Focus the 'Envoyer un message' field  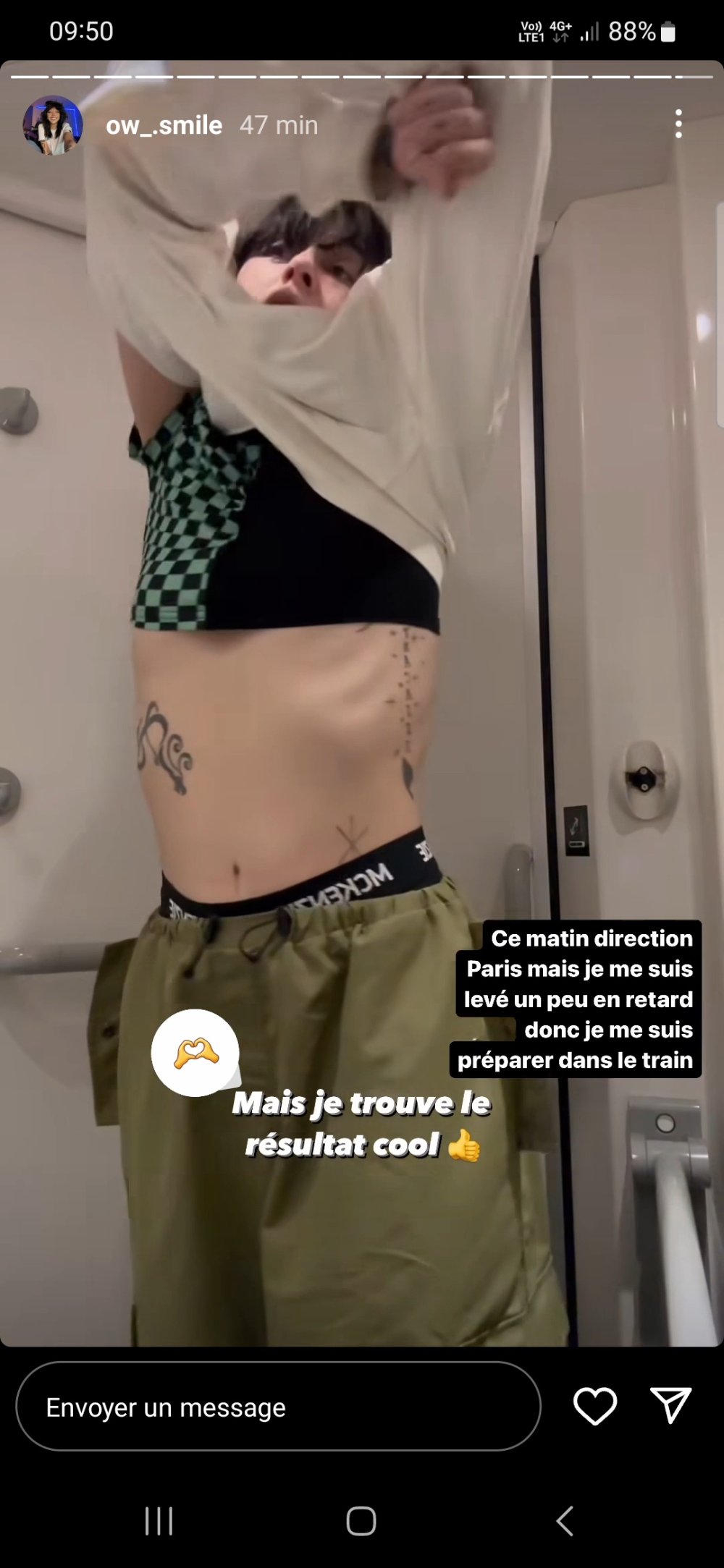[x=278, y=1407]
